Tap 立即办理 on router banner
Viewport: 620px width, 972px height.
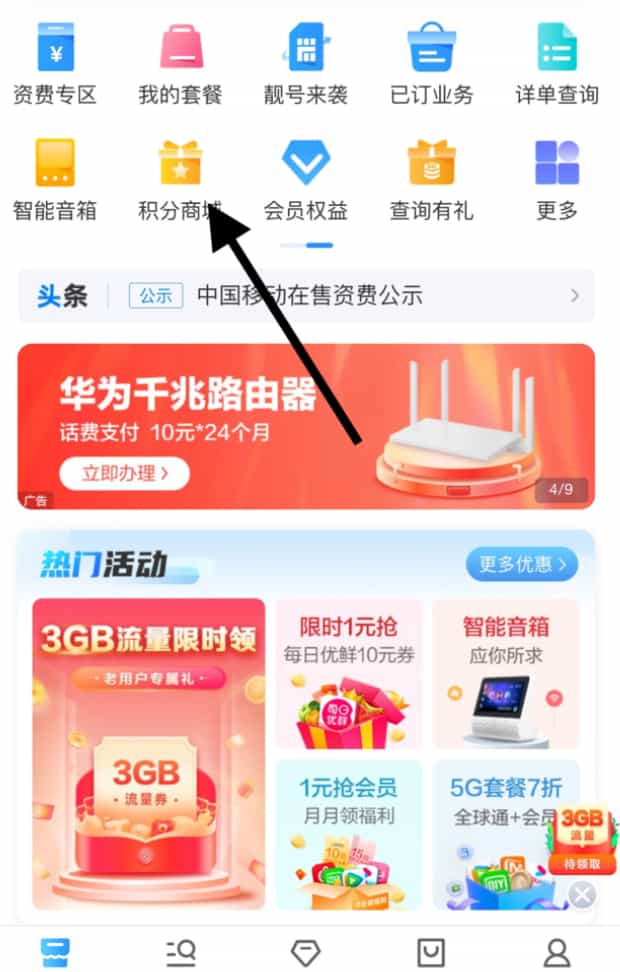124,471
